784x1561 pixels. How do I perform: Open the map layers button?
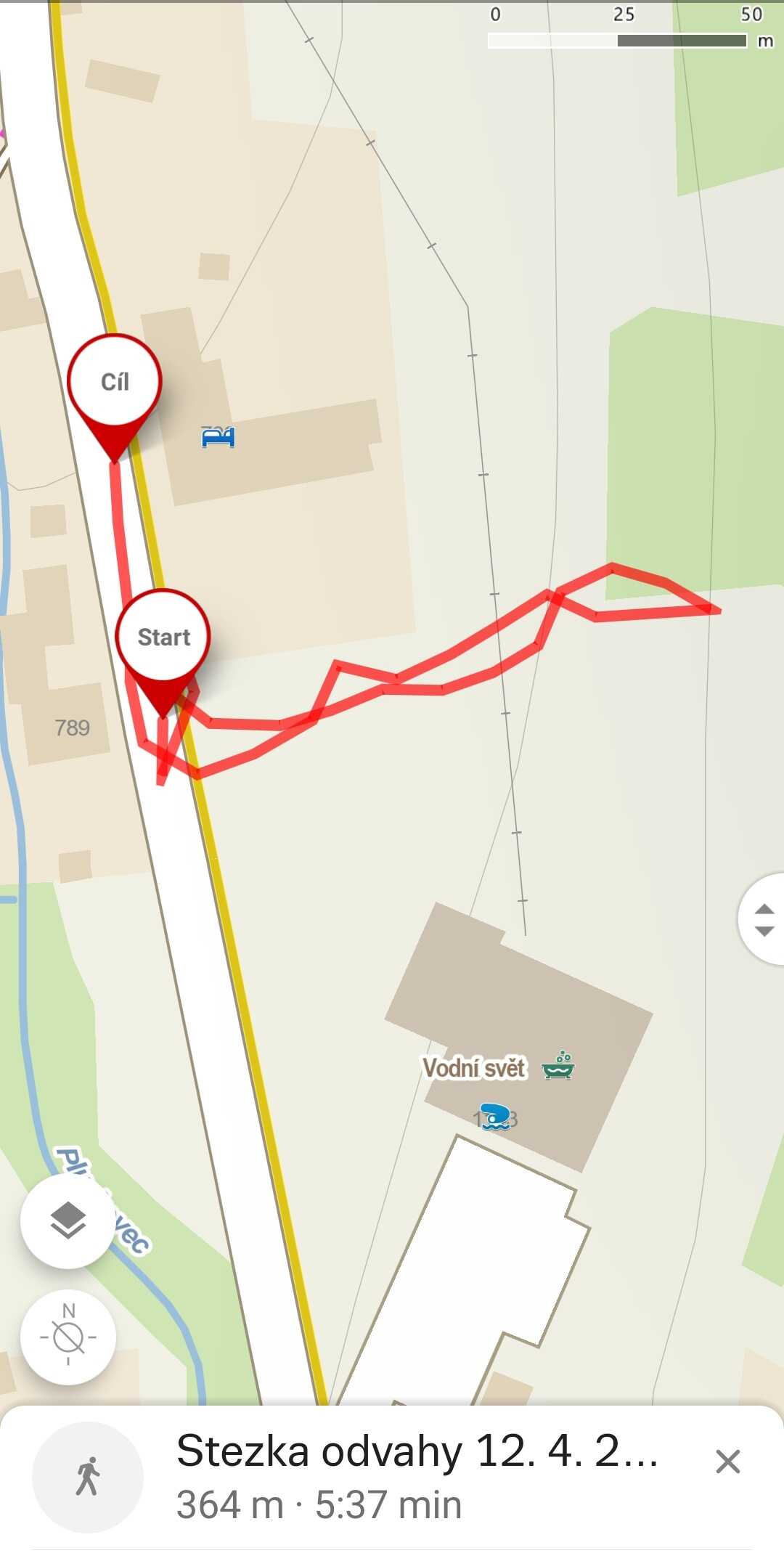click(x=68, y=1221)
